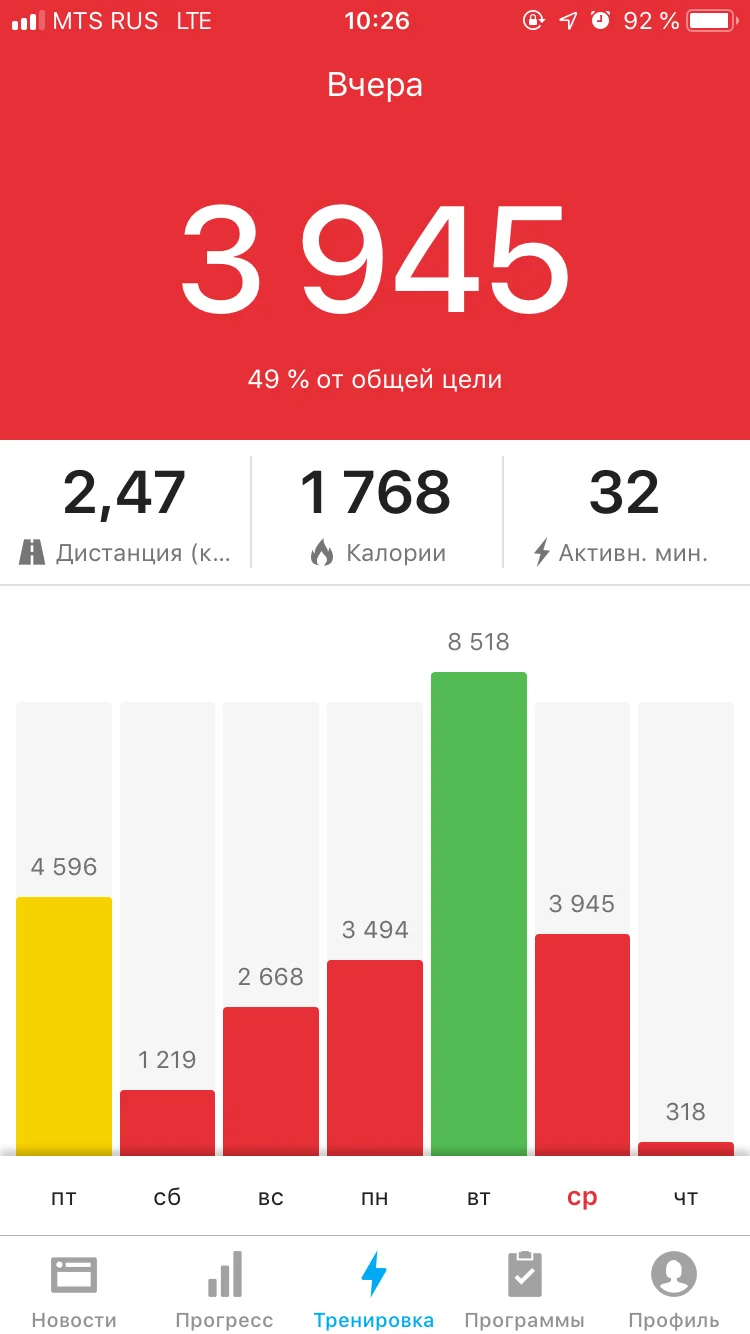Choose the пн bar with 3 494 steps

[x=375, y=1057]
